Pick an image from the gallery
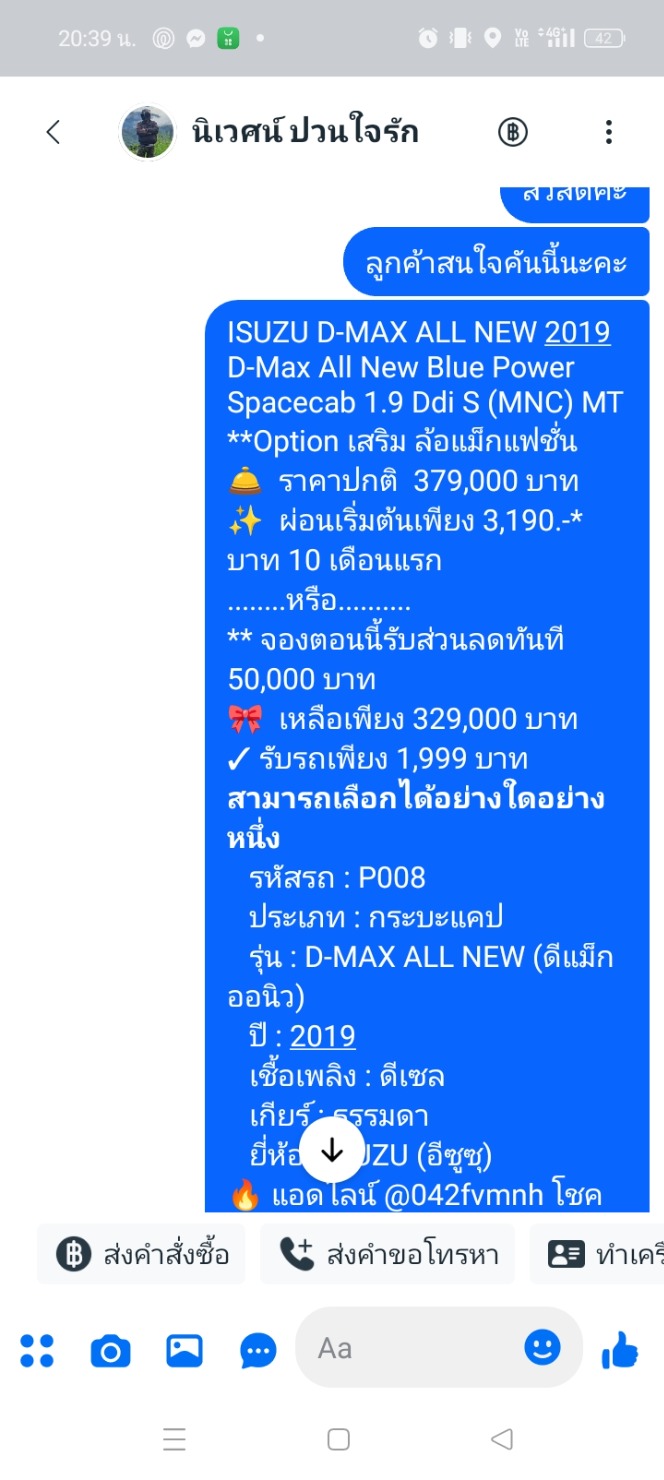The image size is (664, 1480). point(184,1351)
